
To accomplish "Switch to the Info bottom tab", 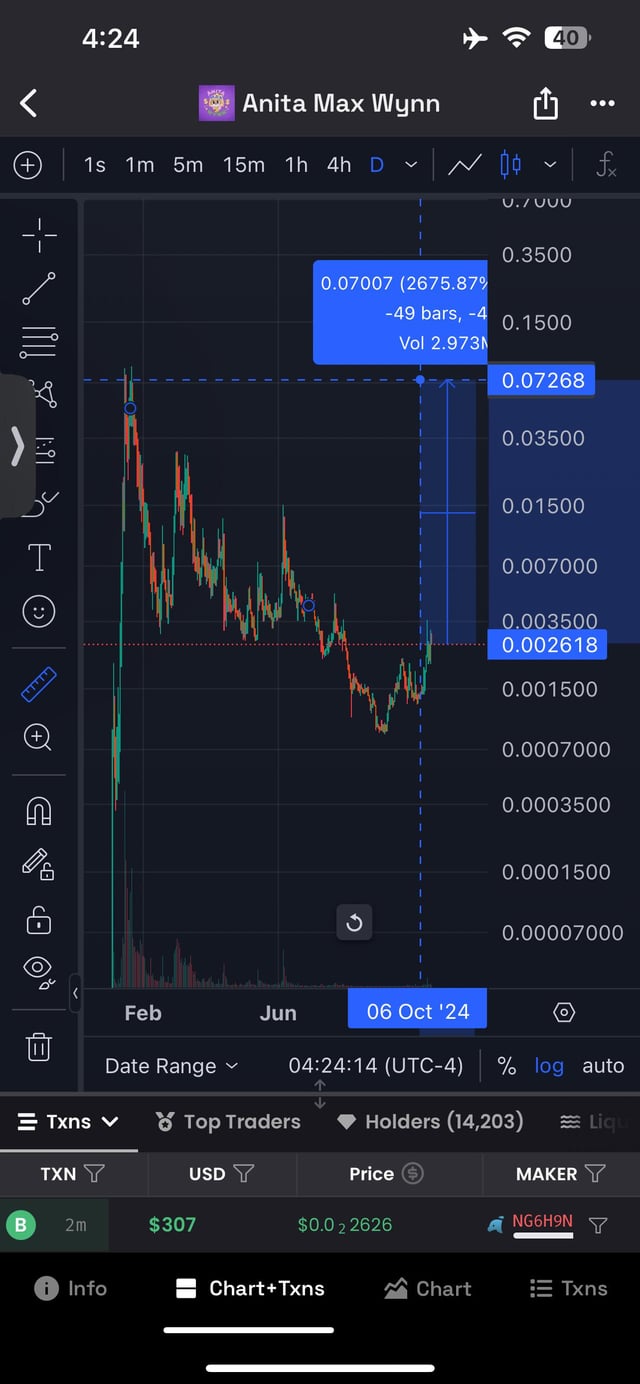I will click(x=71, y=1288).
